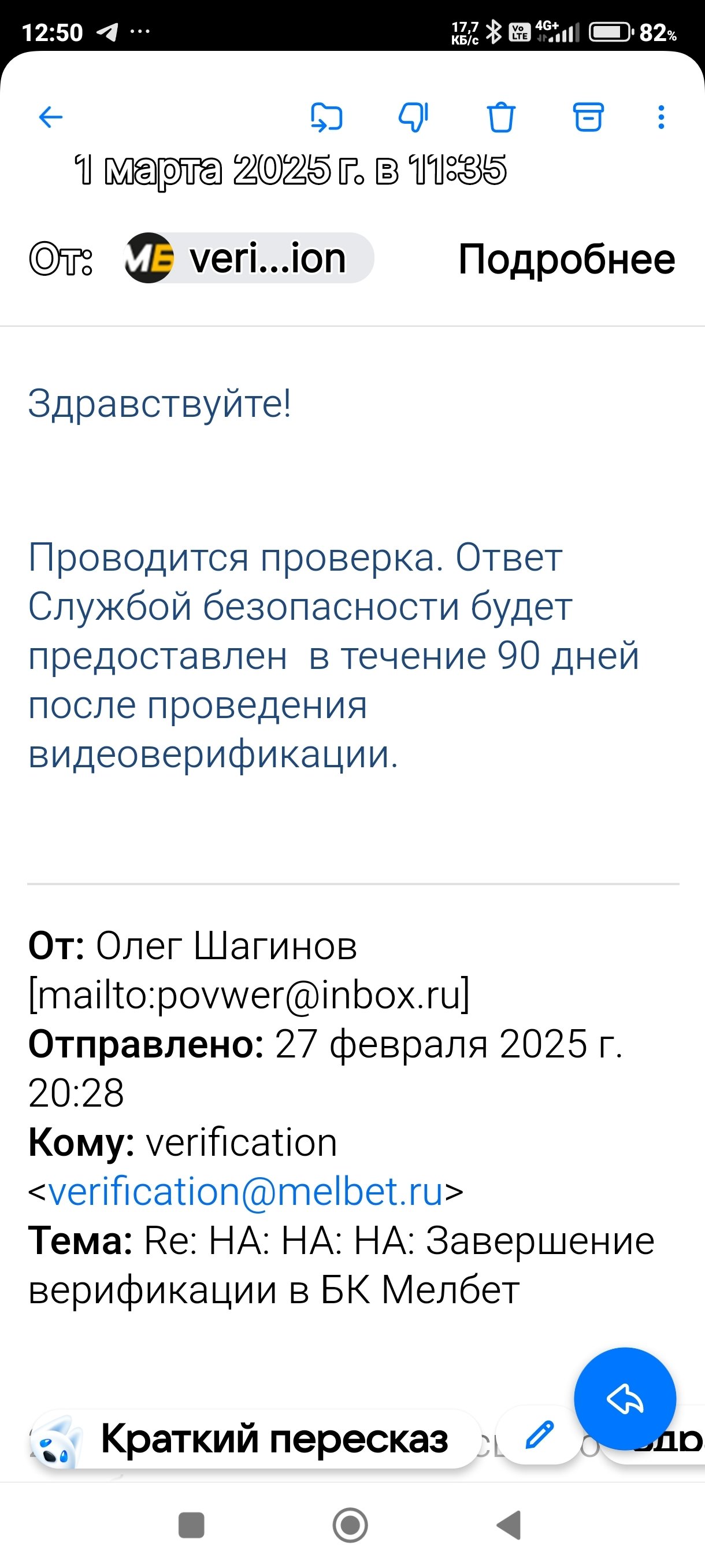Viewport: 705px width, 1568px height.
Task: Move email to another folder
Action: 326,117
